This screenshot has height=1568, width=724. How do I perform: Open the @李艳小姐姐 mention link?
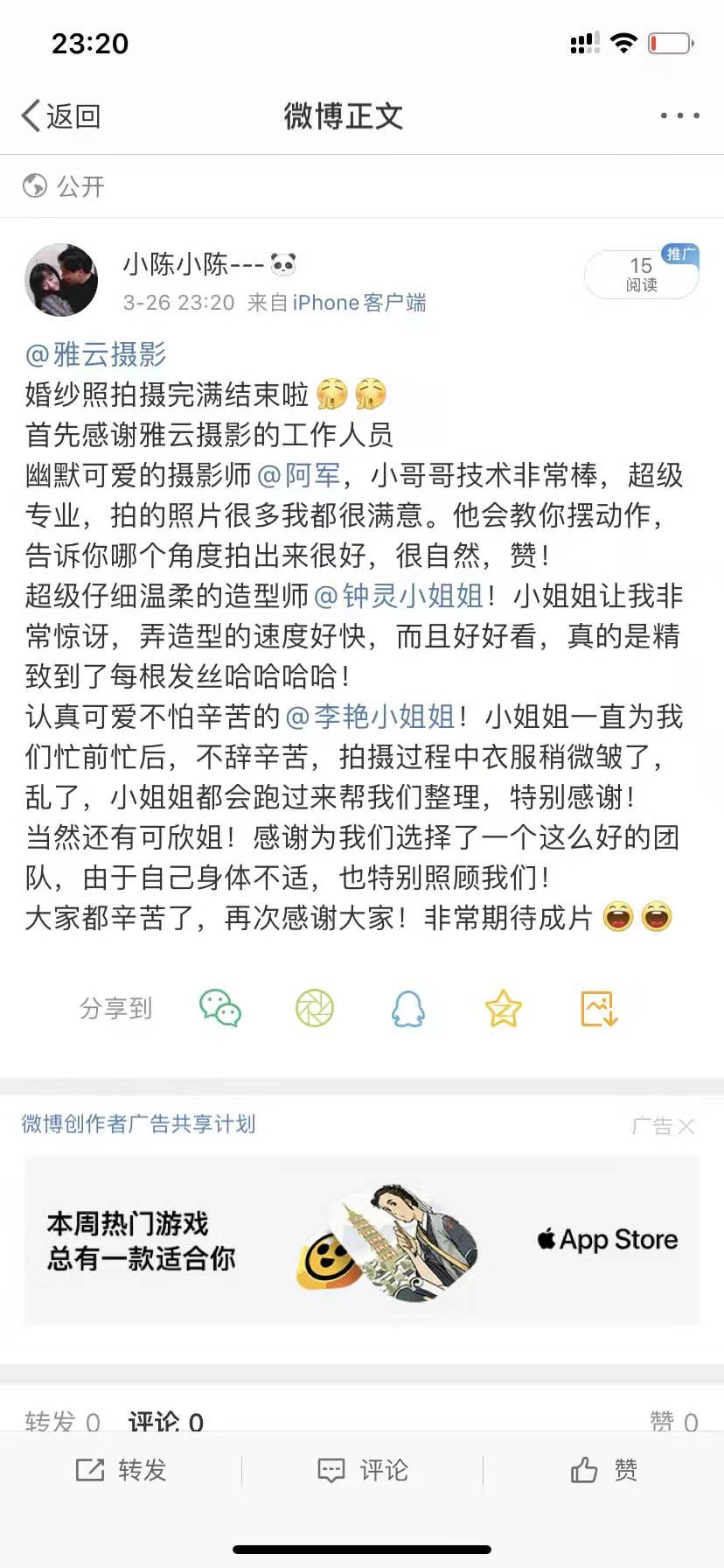370,717
